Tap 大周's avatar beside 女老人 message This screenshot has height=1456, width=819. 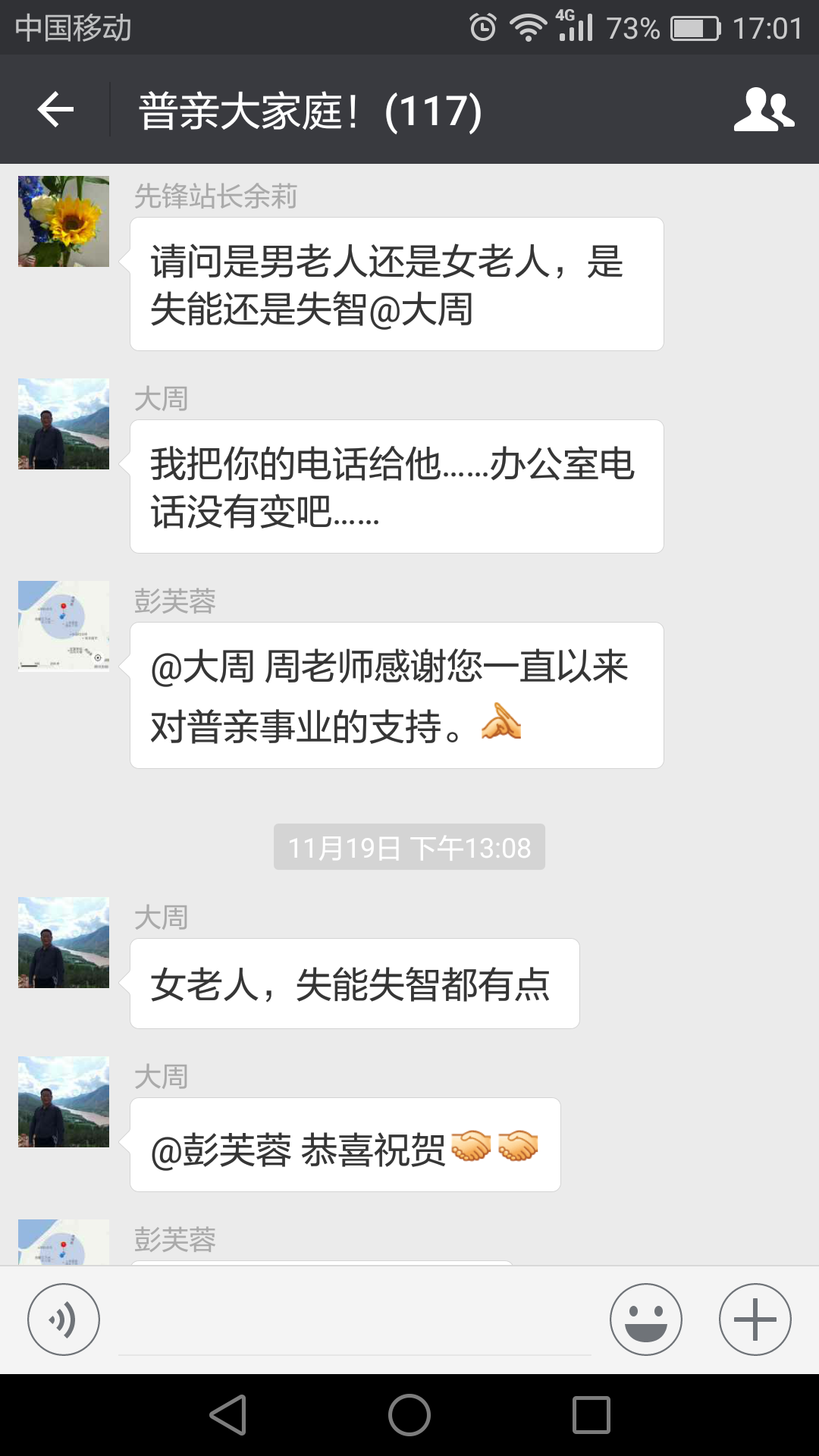(64, 943)
